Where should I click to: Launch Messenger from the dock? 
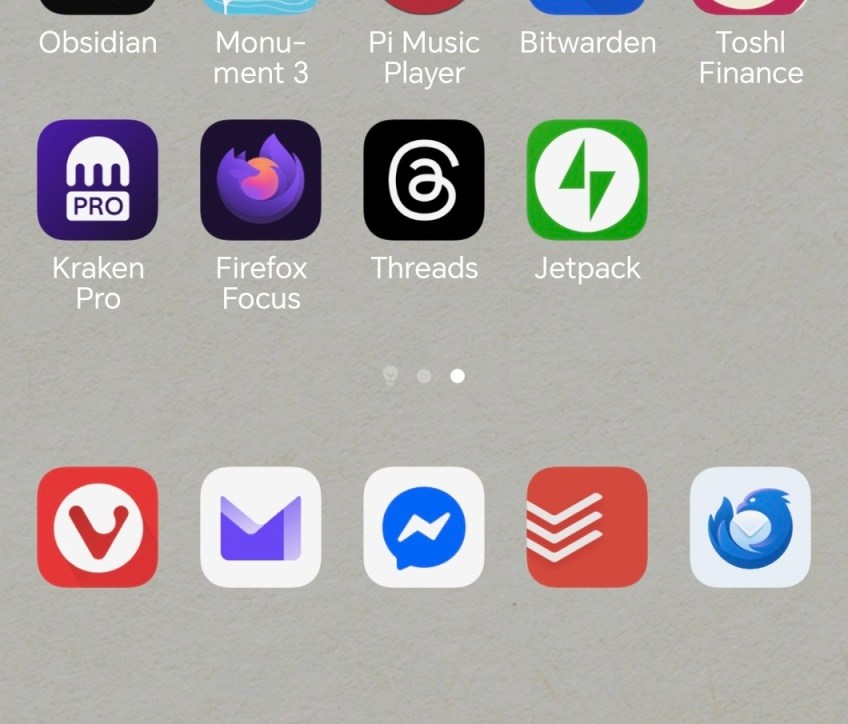[x=424, y=527]
